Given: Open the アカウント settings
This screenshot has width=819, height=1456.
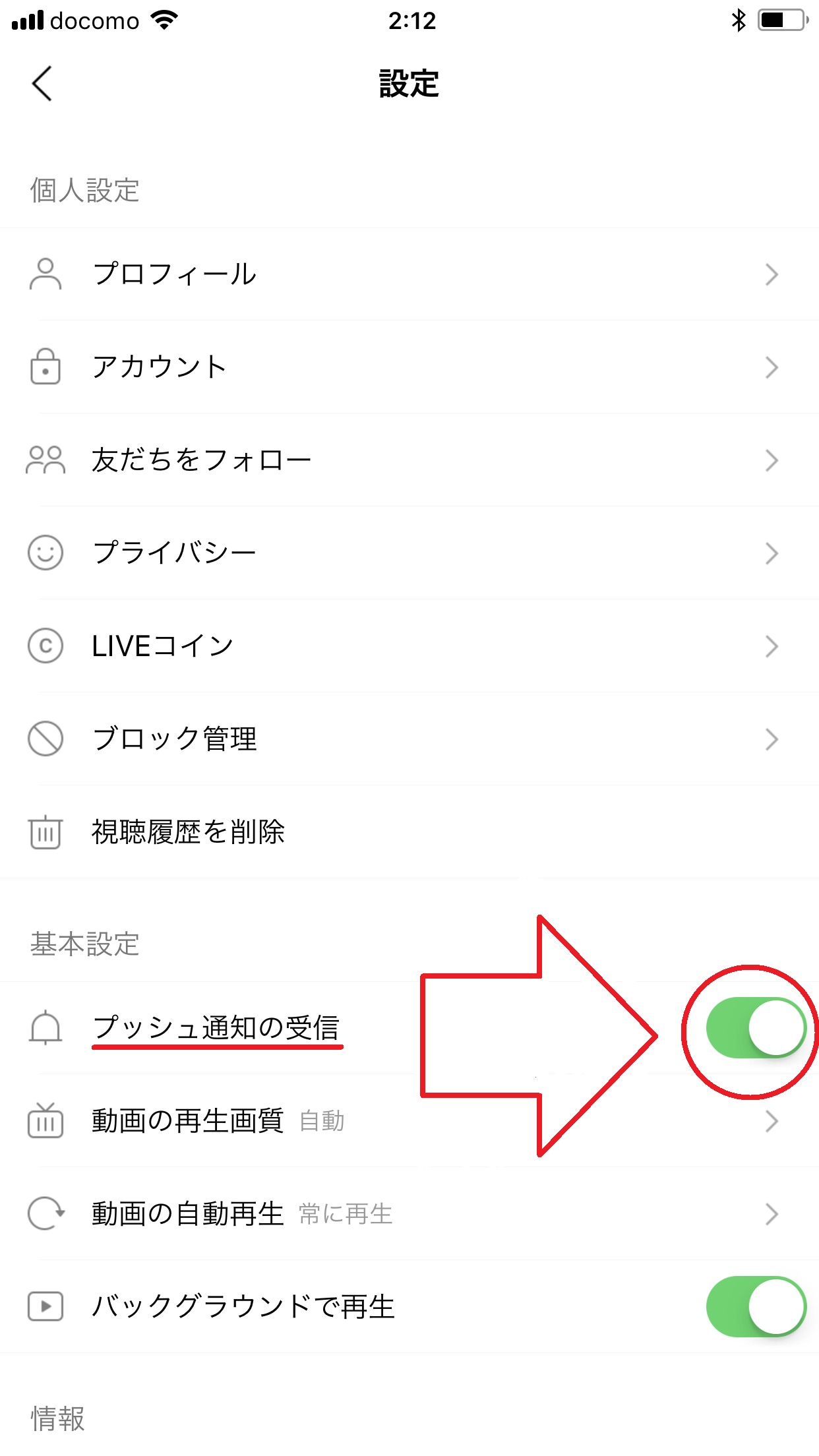Looking at the screenshot, I should [409, 367].
